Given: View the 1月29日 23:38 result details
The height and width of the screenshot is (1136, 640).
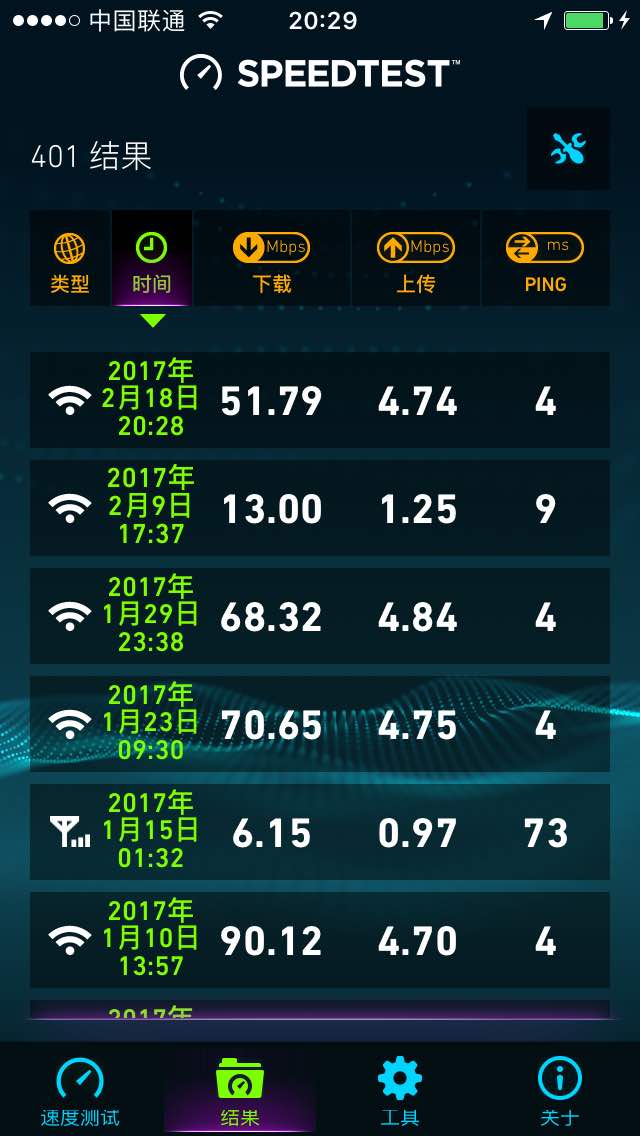Looking at the screenshot, I should coord(320,616).
